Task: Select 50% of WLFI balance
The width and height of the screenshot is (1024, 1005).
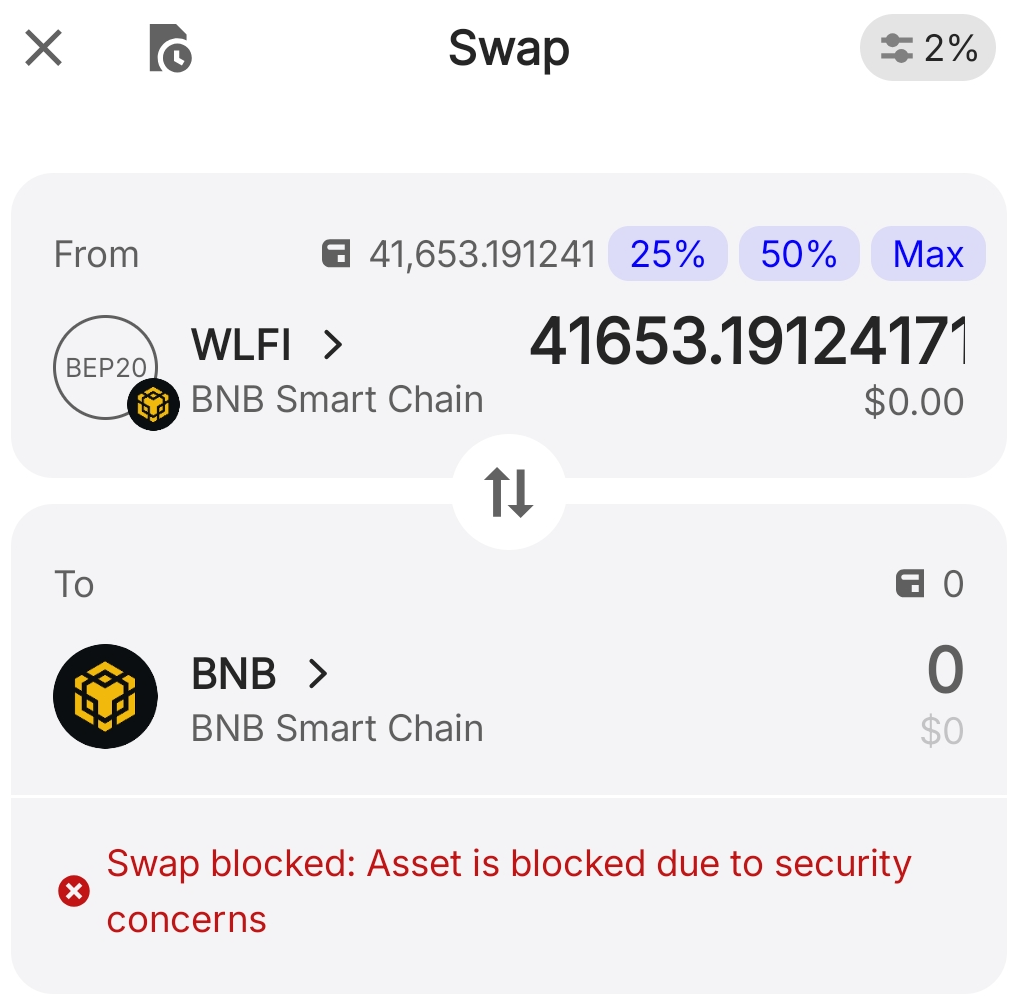Action: click(x=798, y=254)
